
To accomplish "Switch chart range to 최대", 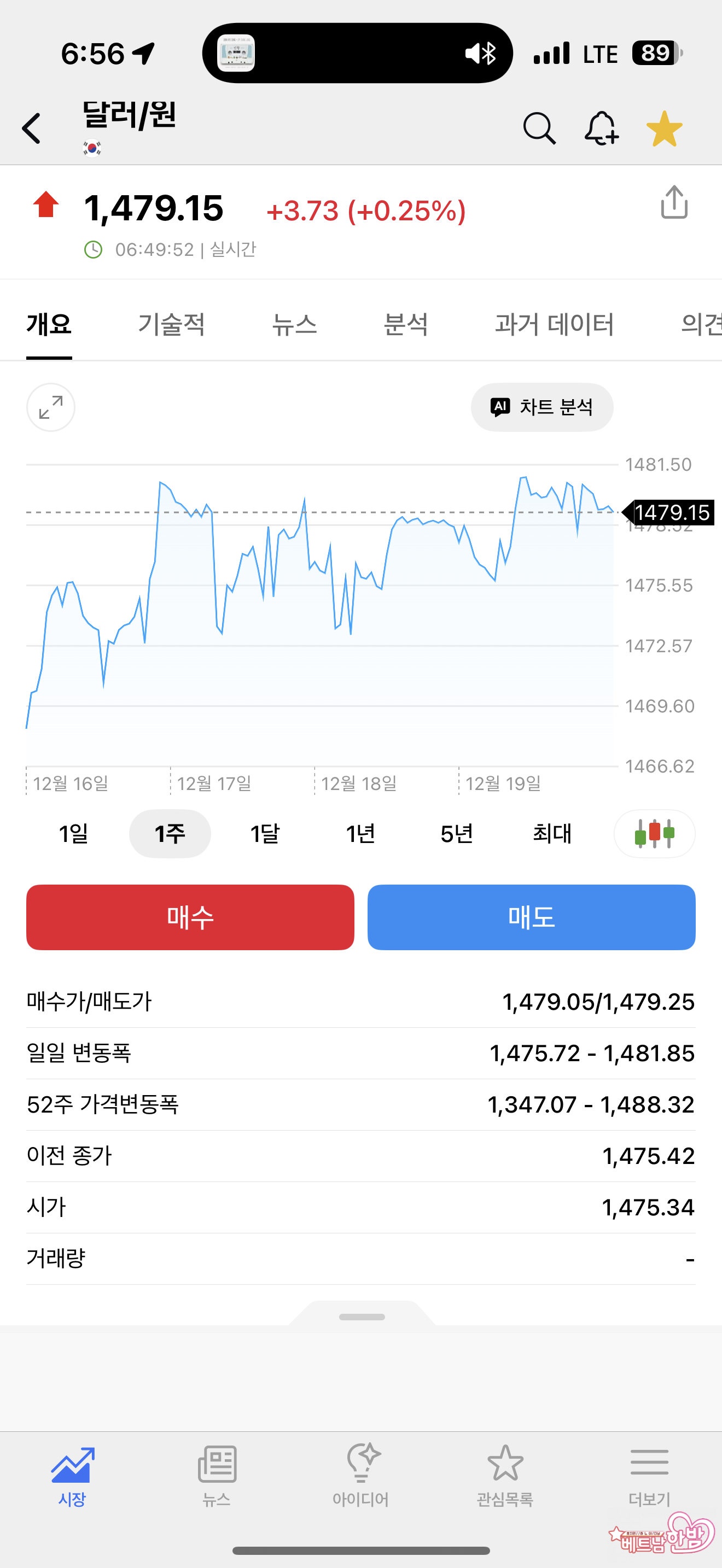I will 552,833.
